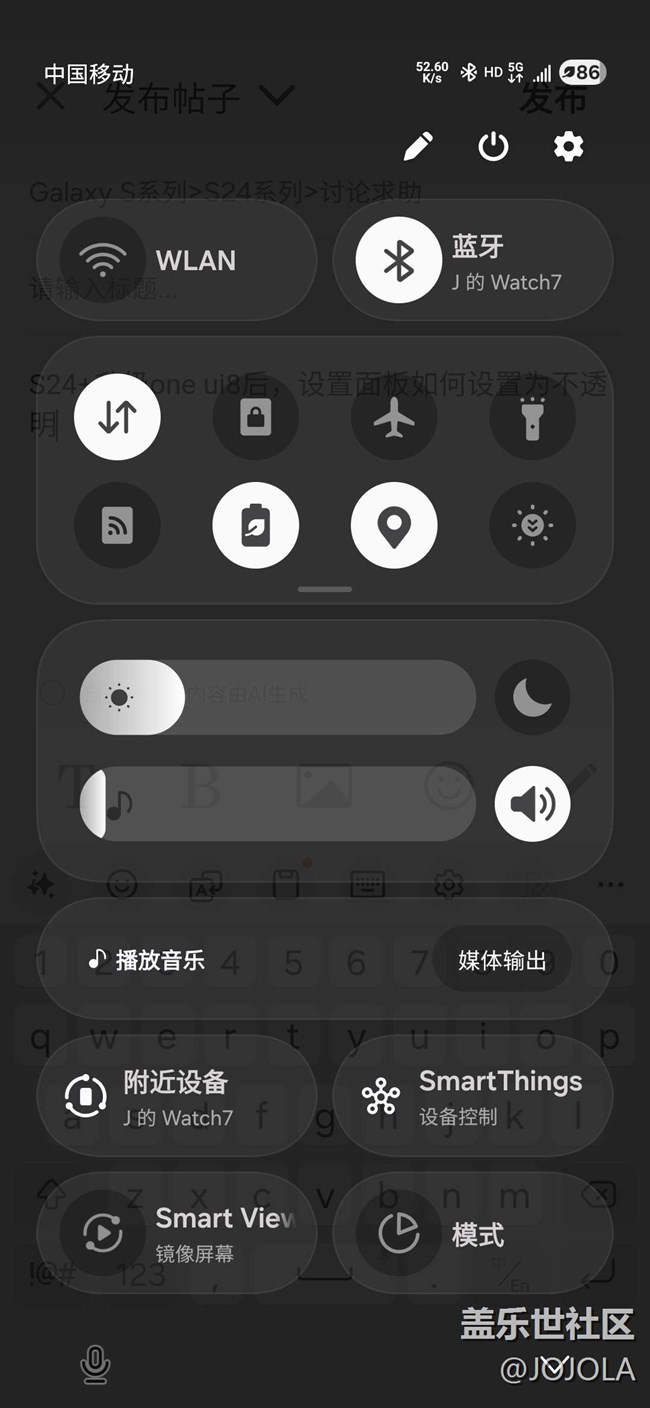Open media output (媒体输出)
The height and width of the screenshot is (1408, 650).
(x=502, y=960)
